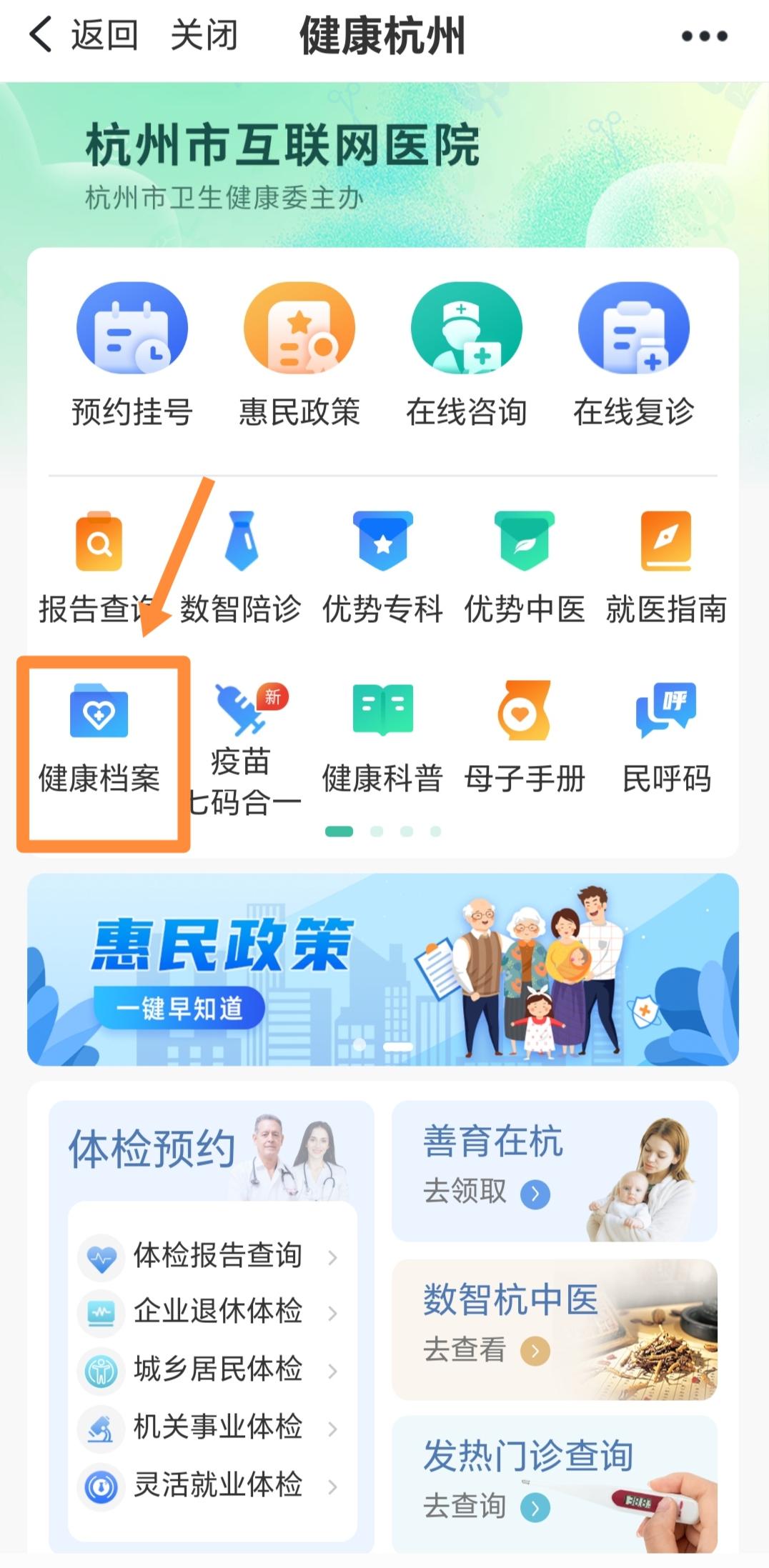The width and height of the screenshot is (769, 1568).
Task: Open 体检报告查询 row
Action: [214, 1255]
